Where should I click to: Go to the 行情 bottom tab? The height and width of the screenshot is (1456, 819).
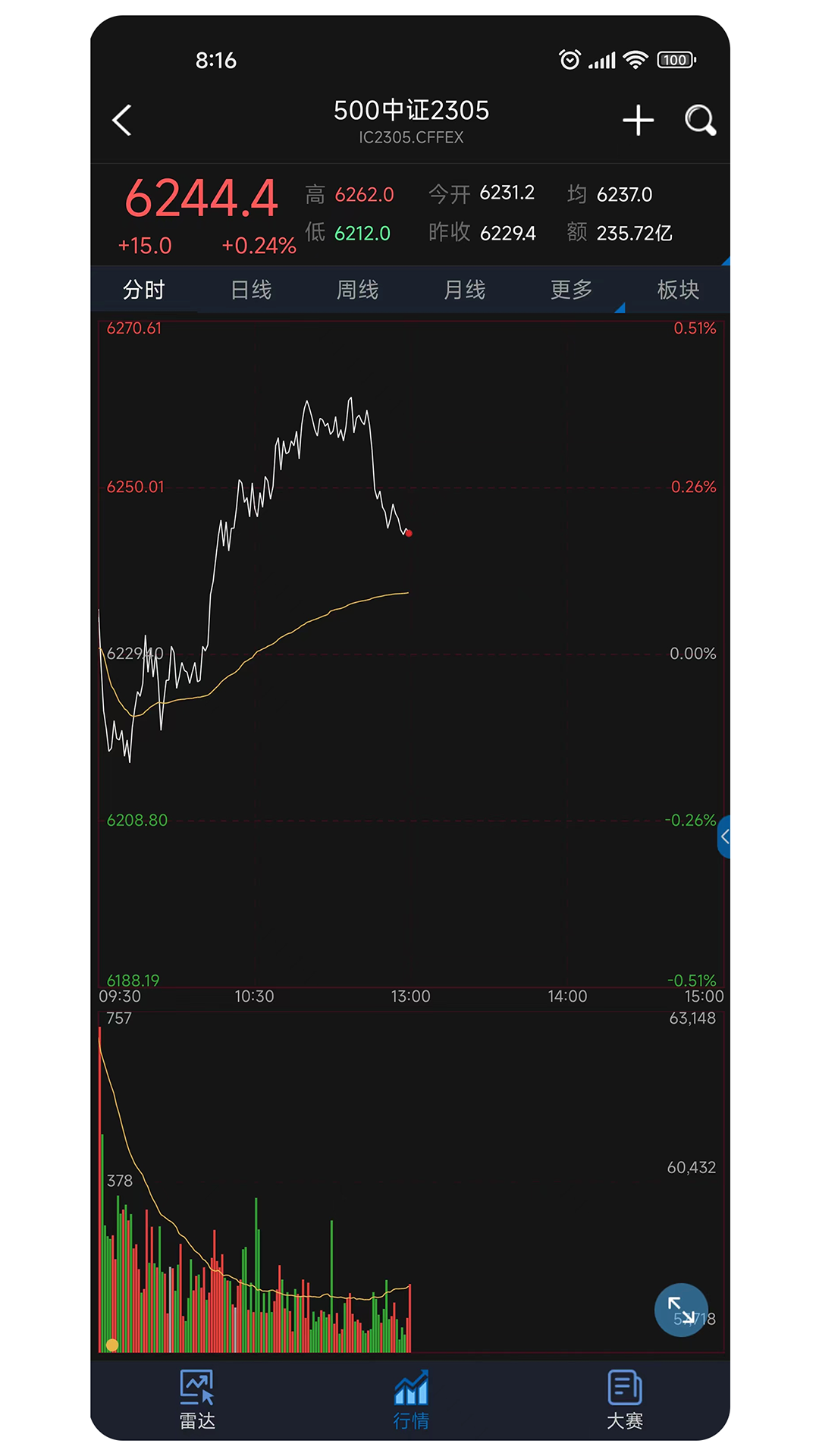click(411, 1400)
